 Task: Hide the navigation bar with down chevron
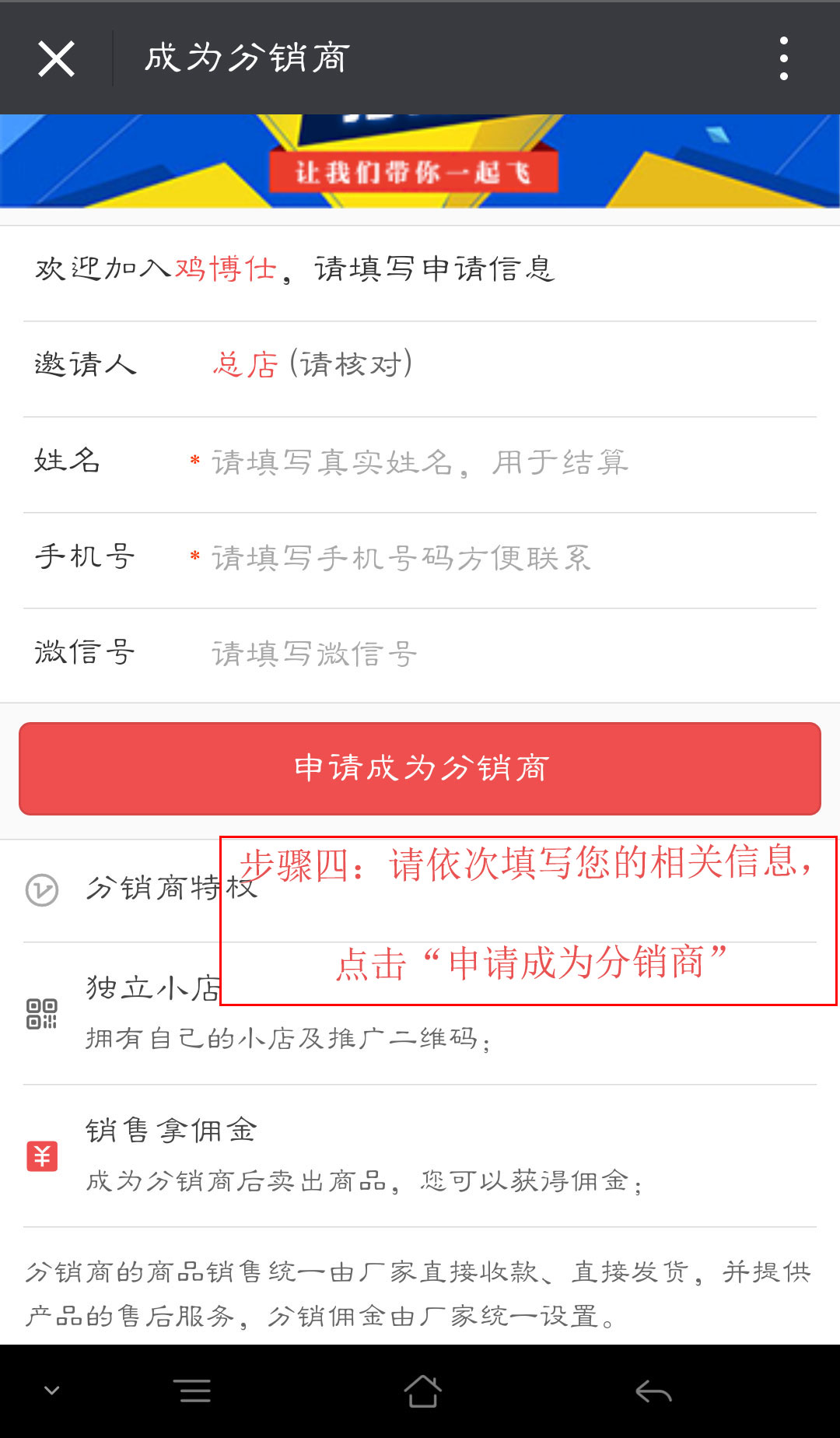52,1391
